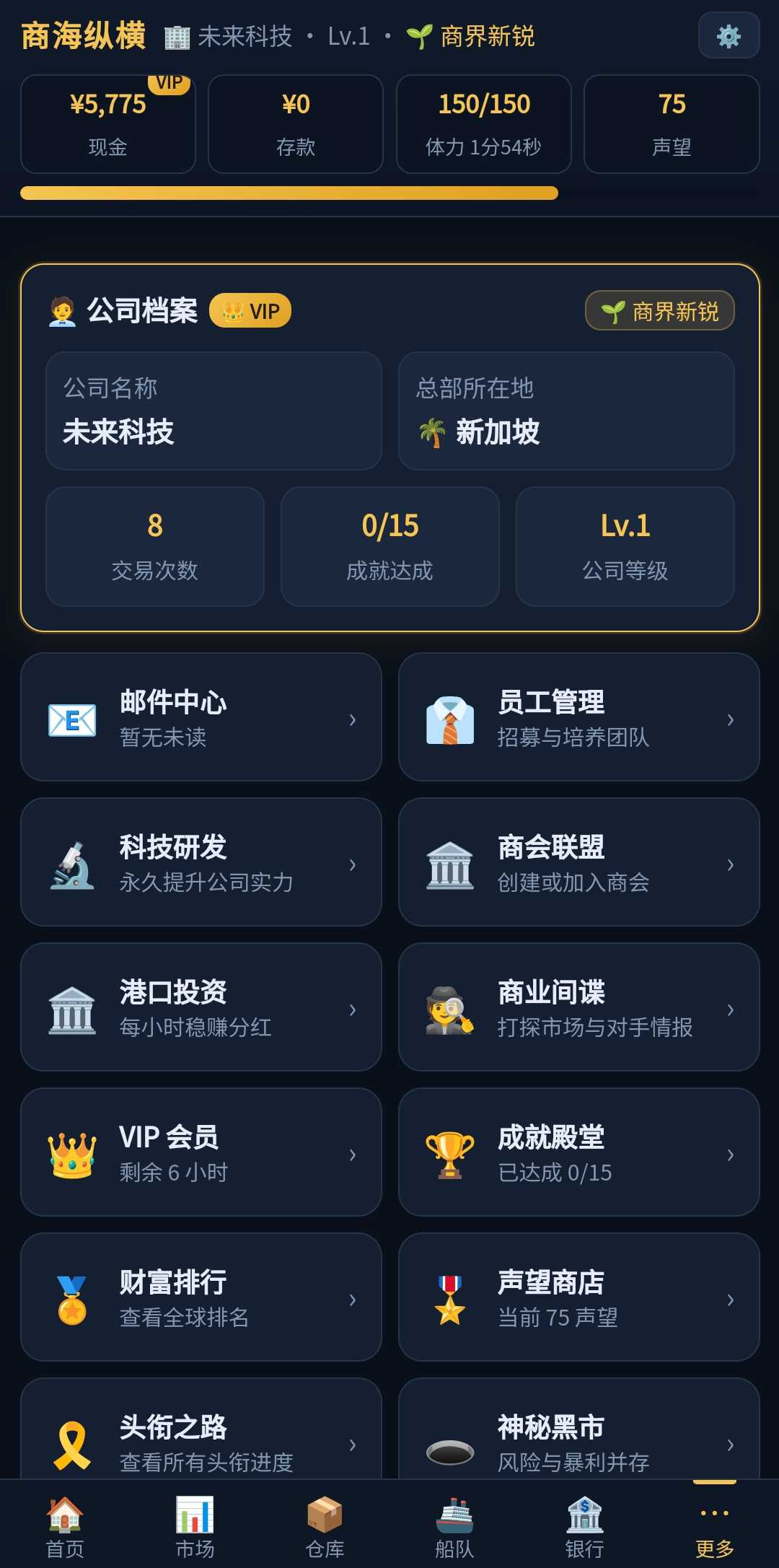Open 邮件中心 mail center
Viewport: 779px width, 1568px height.
(x=201, y=717)
